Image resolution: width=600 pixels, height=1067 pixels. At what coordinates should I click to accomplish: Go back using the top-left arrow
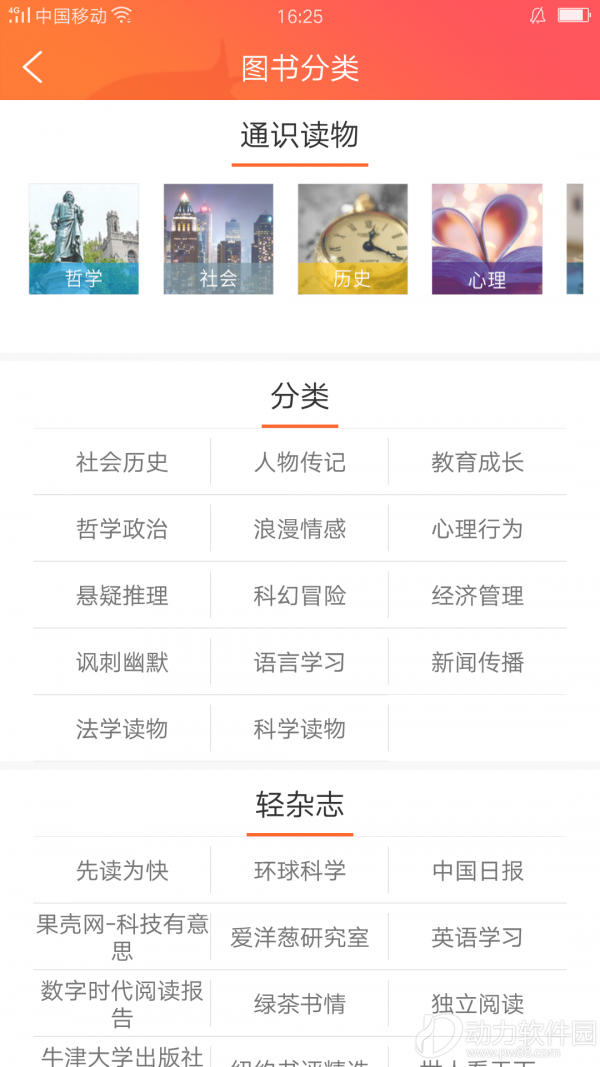click(33, 67)
